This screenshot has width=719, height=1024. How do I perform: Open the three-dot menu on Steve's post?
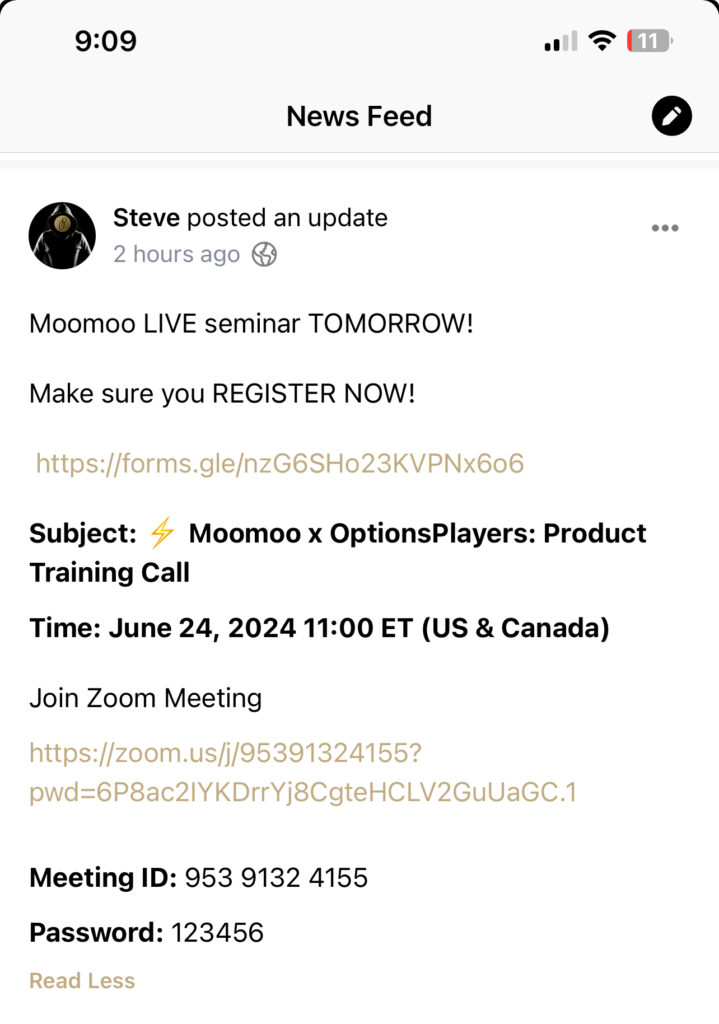click(x=665, y=228)
